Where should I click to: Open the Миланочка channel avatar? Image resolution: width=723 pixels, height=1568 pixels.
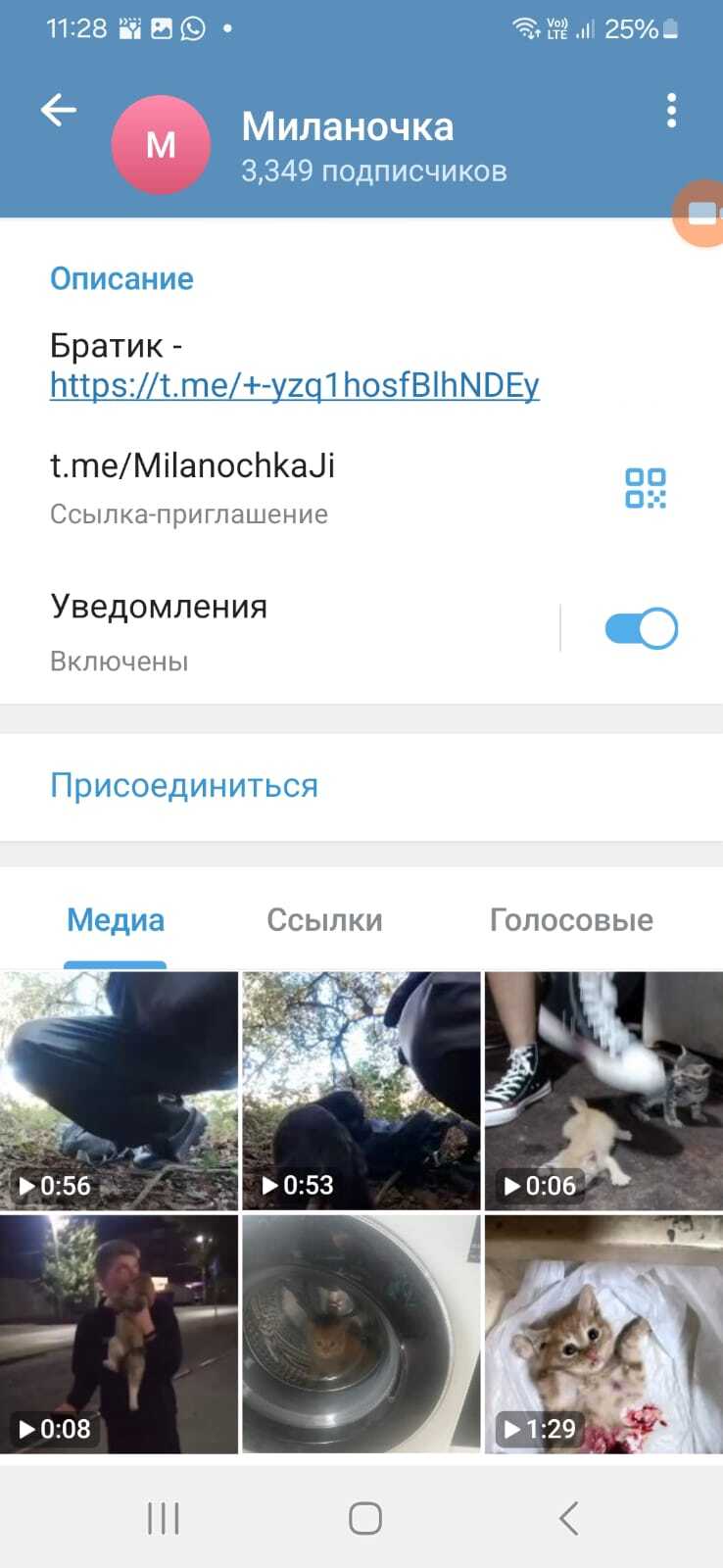pos(161,145)
